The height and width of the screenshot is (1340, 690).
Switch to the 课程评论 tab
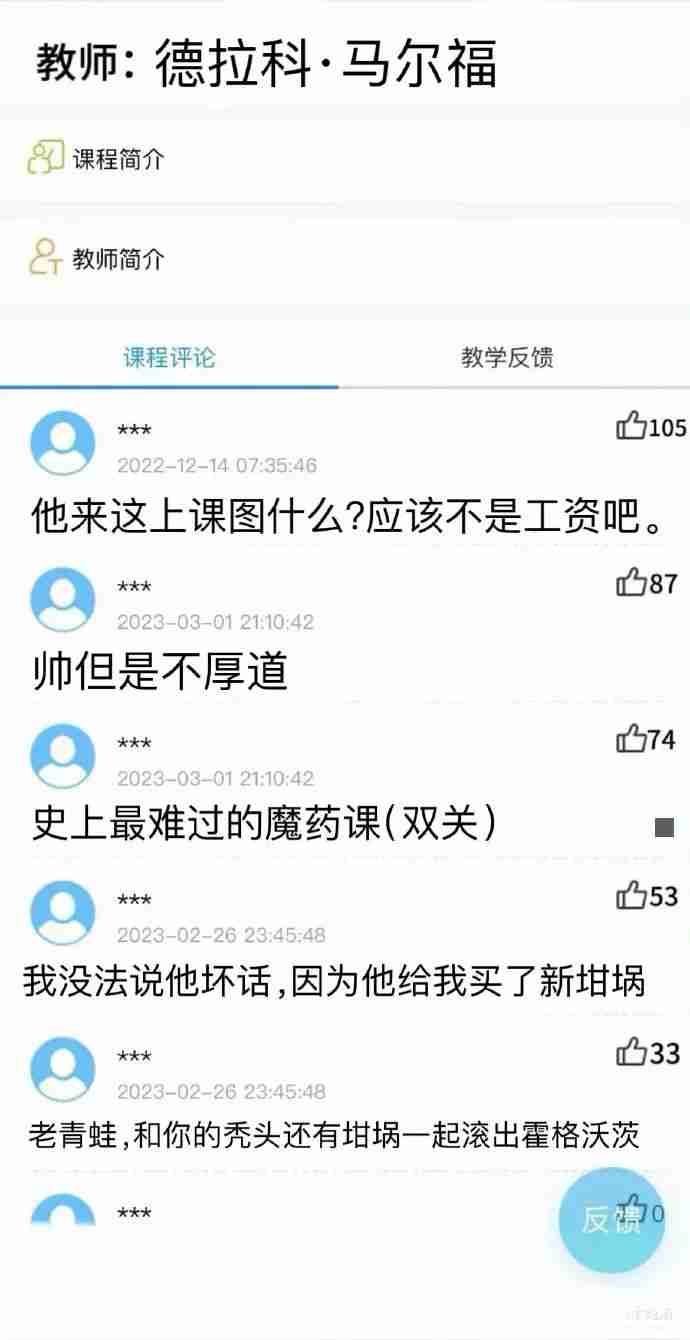[x=169, y=357]
